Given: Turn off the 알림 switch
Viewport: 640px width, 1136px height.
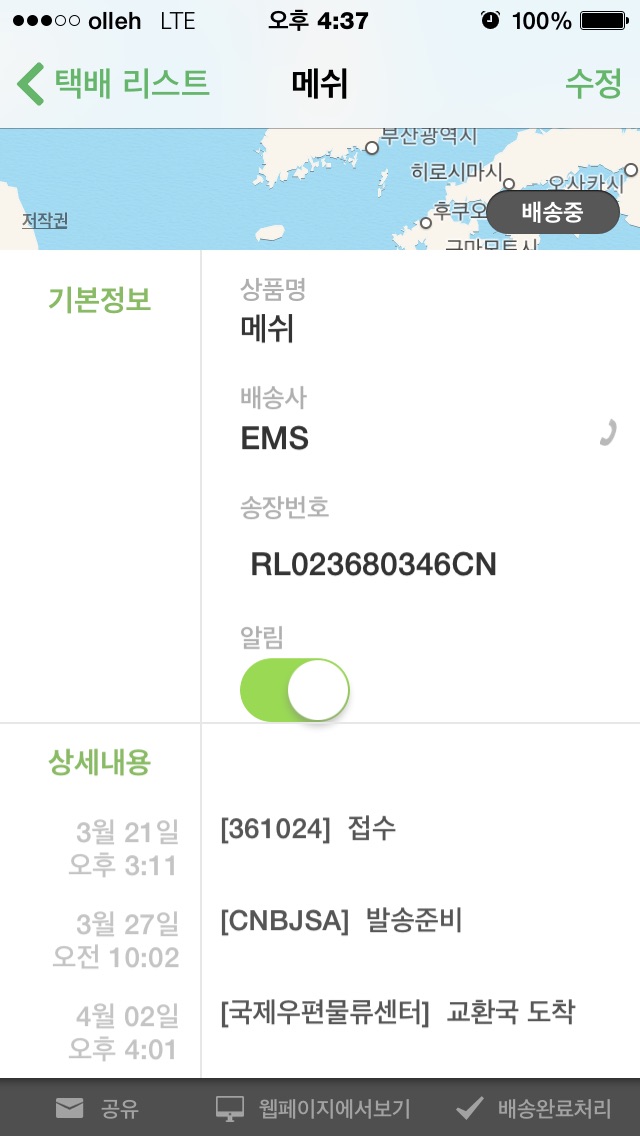Looking at the screenshot, I should [x=295, y=690].
